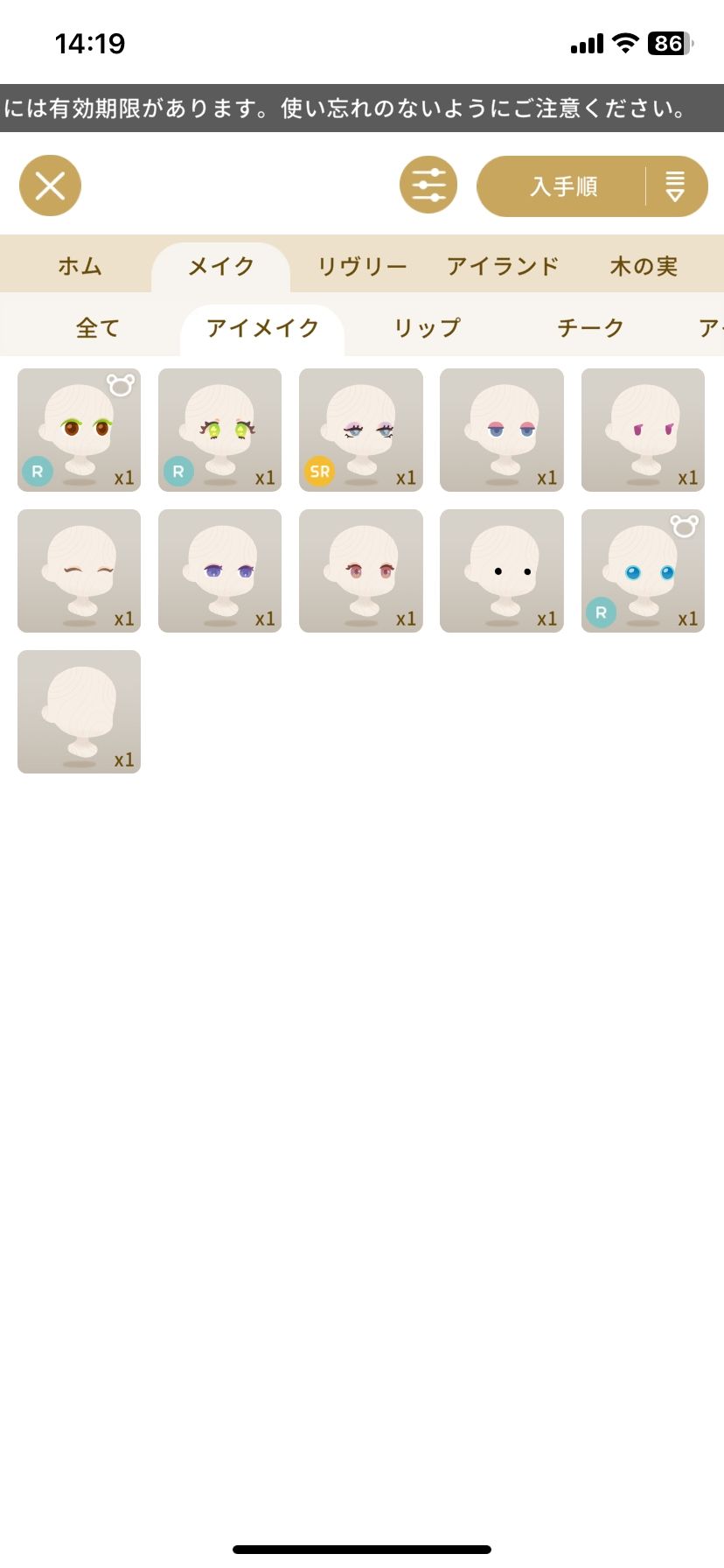This screenshot has width=724, height=1568.
Task: Select the リップ subcategory
Action: click(427, 328)
